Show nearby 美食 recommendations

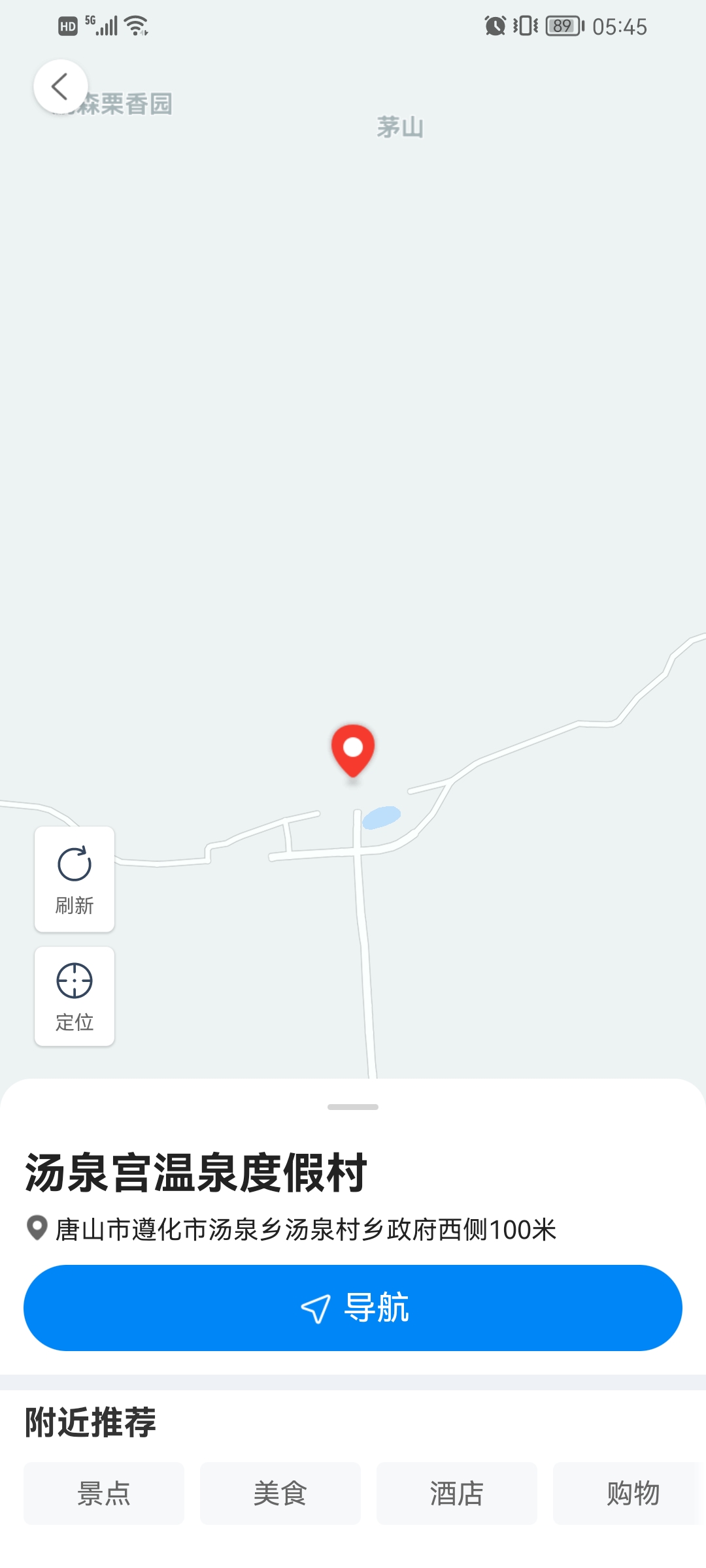(x=280, y=1493)
